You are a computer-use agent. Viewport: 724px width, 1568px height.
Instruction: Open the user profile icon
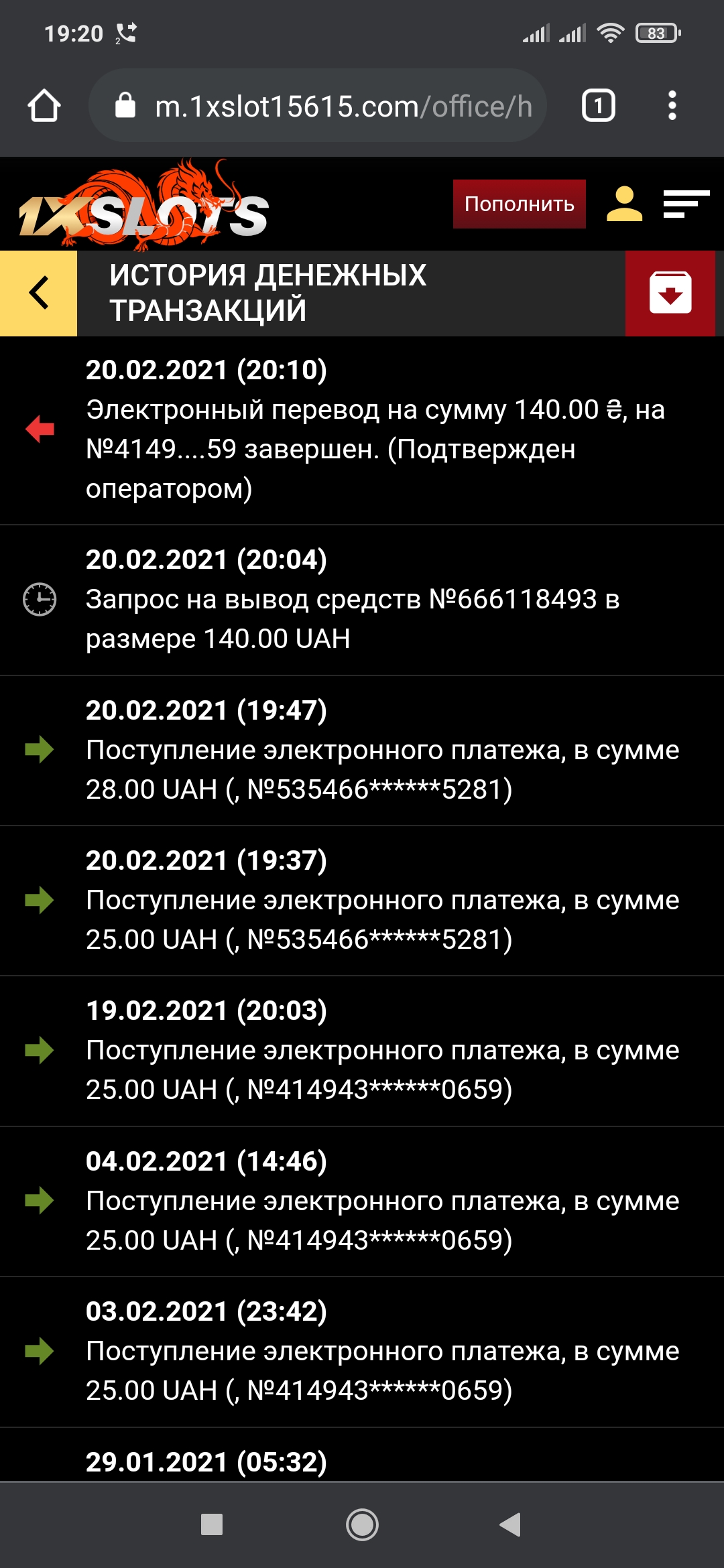(624, 204)
